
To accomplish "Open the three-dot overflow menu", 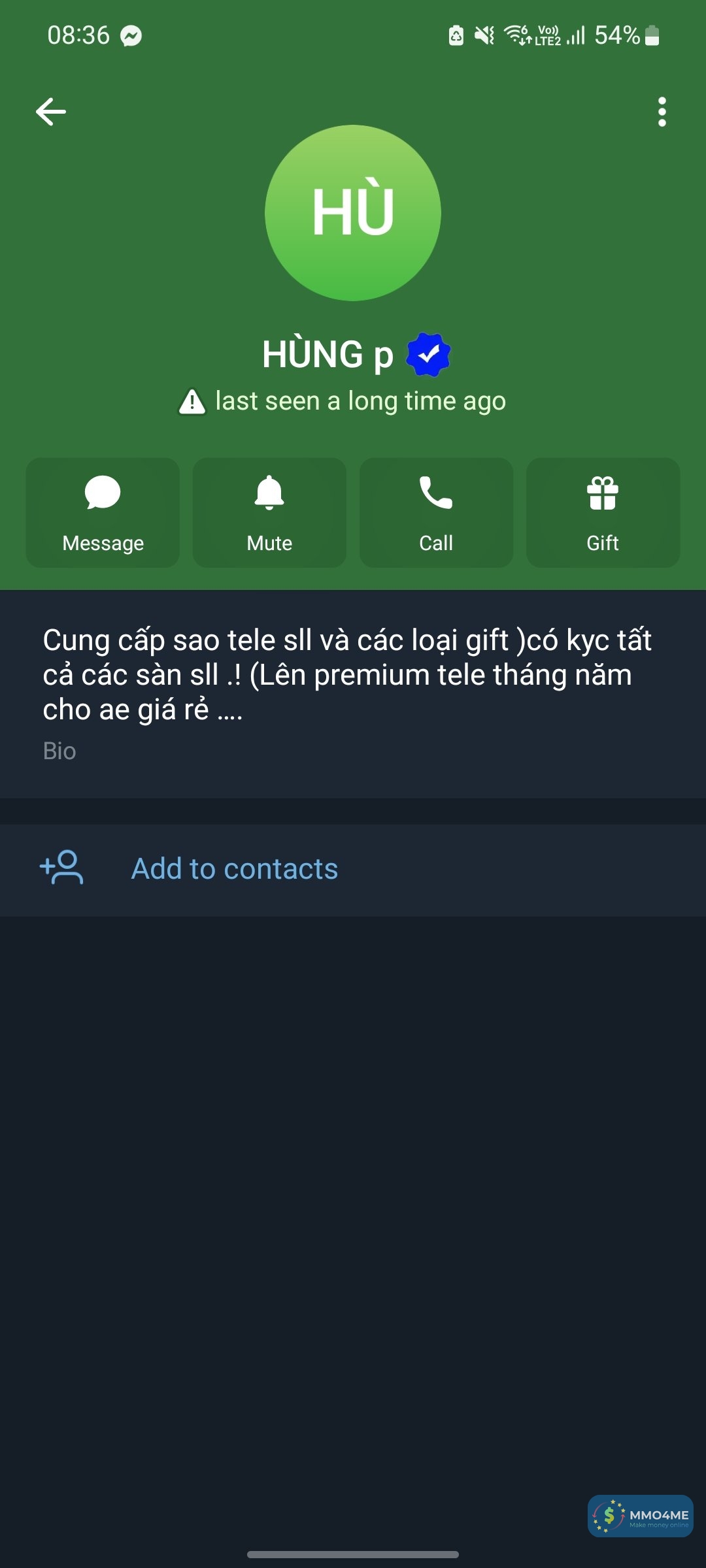I will click(x=662, y=112).
